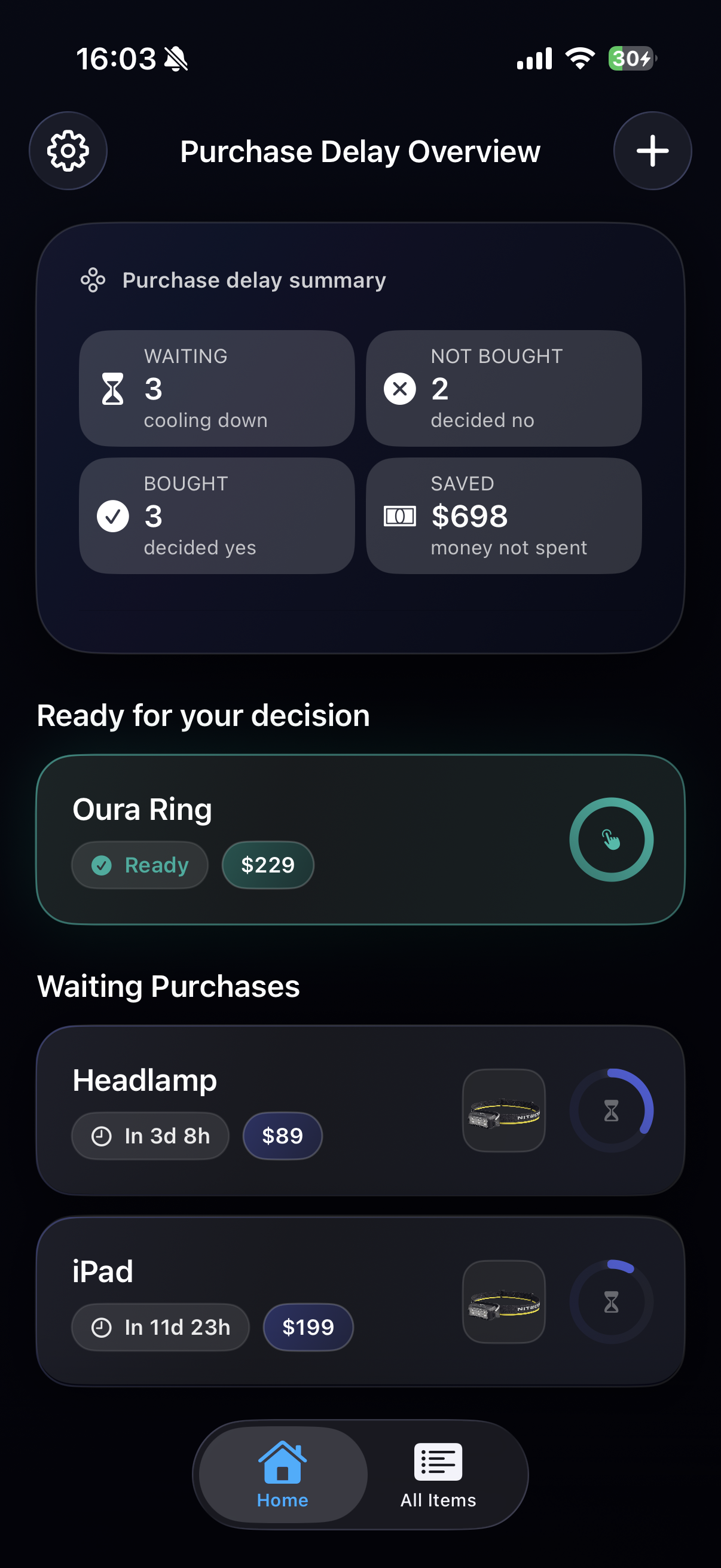Viewport: 721px width, 1568px height.
Task: Select the hourglass icon in the Waiting tile
Action: (x=112, y=388)
